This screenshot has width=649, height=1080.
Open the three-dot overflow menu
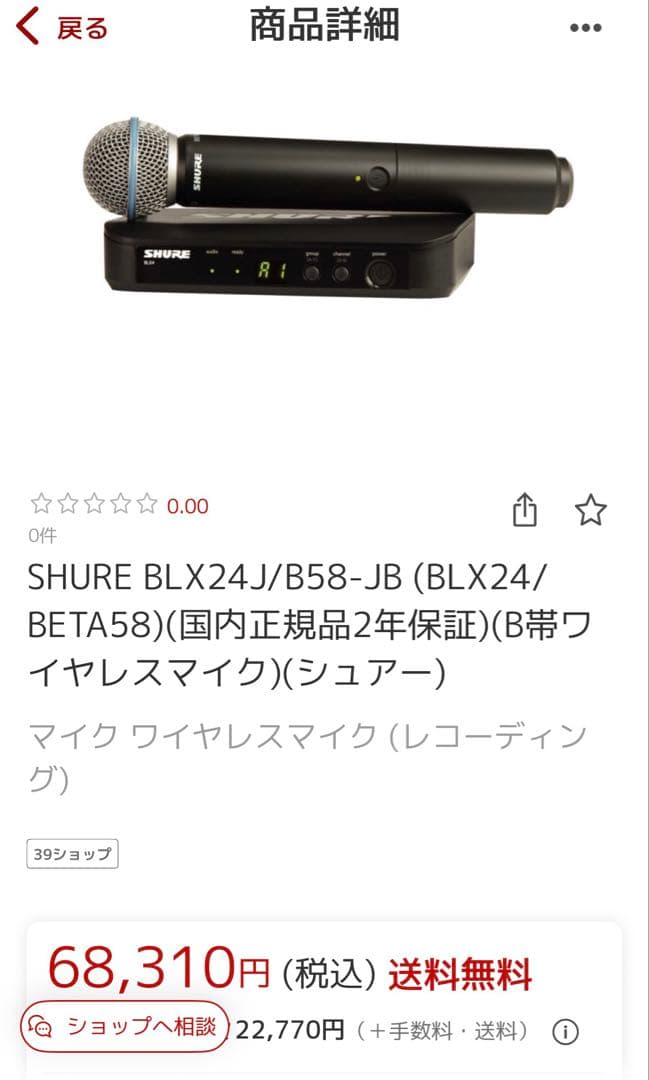coord(585,28)
